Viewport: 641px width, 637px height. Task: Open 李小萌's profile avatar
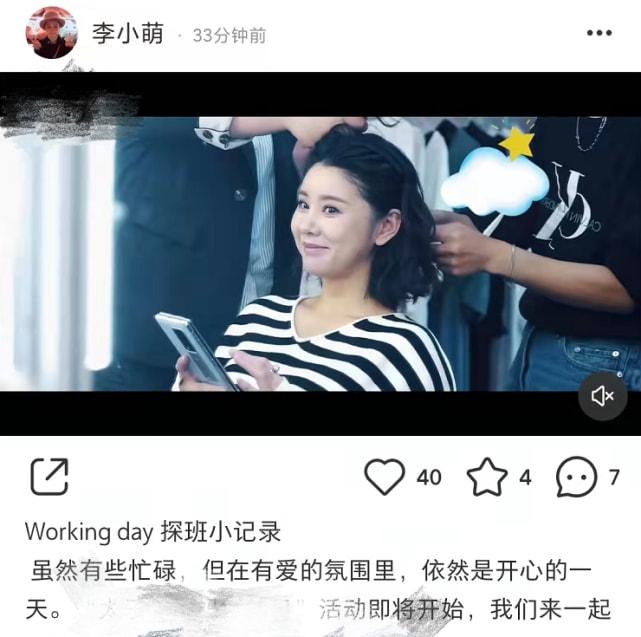pos(51,34)
